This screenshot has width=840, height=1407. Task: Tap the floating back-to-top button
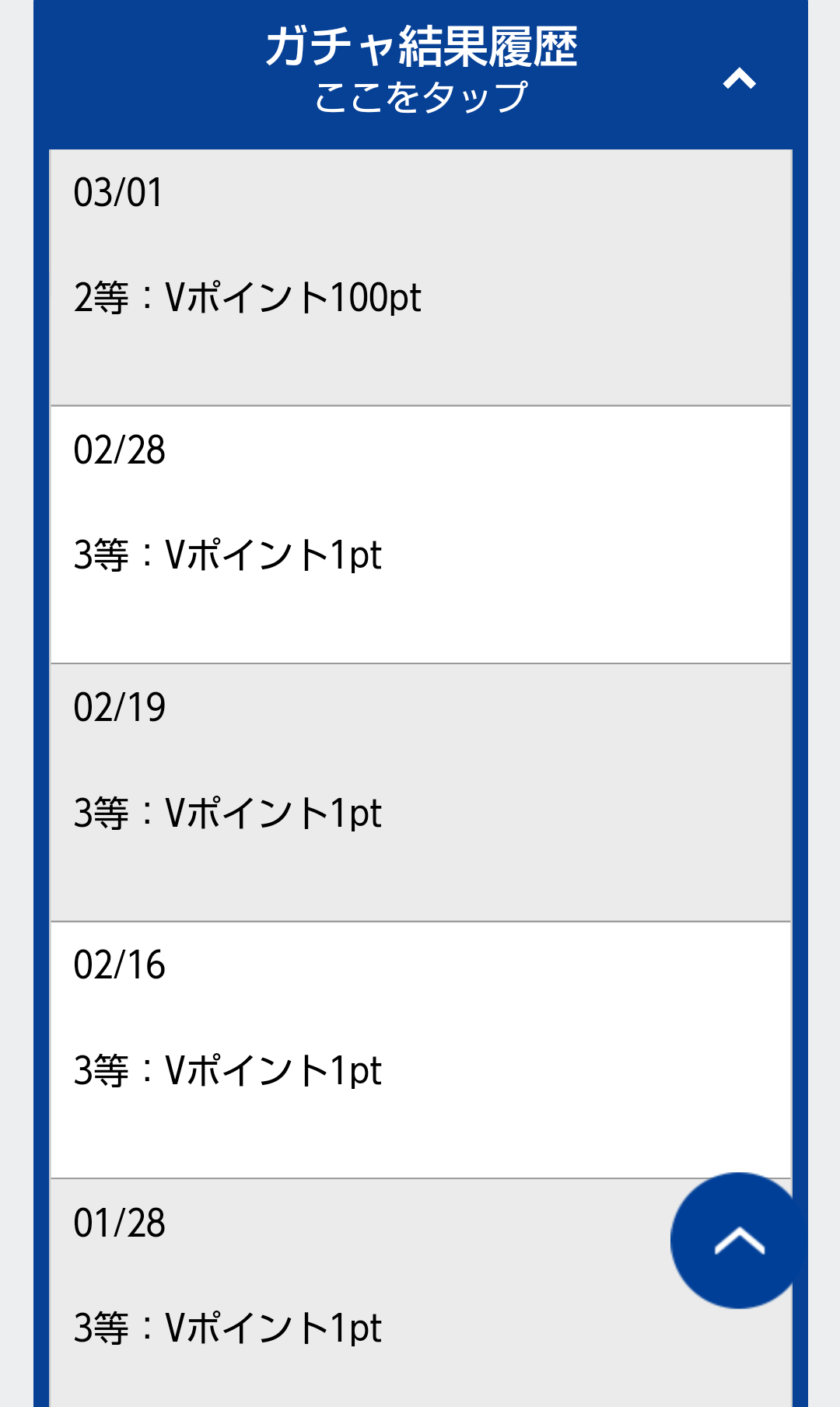click(x=737, y=1241)
